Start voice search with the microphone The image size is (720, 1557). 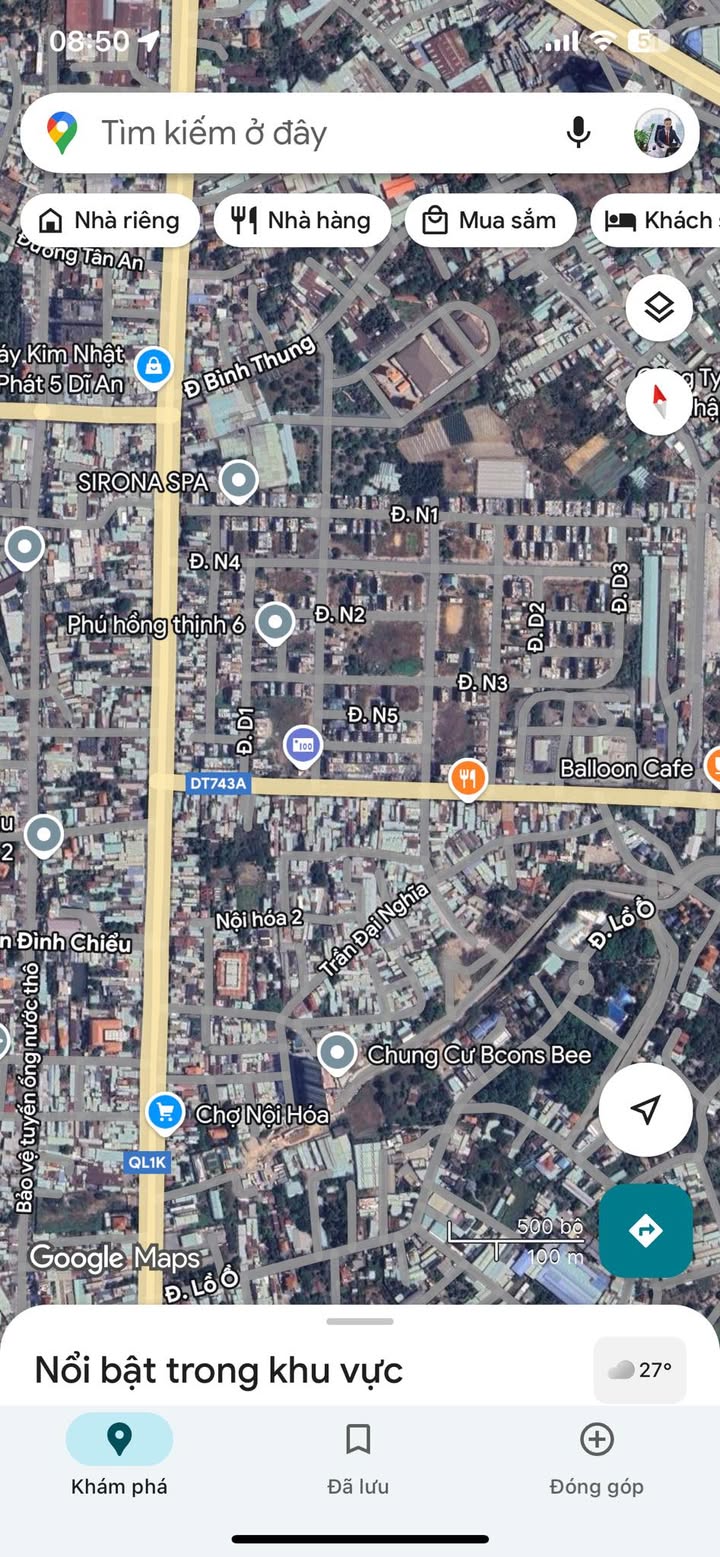pos(578,133)
